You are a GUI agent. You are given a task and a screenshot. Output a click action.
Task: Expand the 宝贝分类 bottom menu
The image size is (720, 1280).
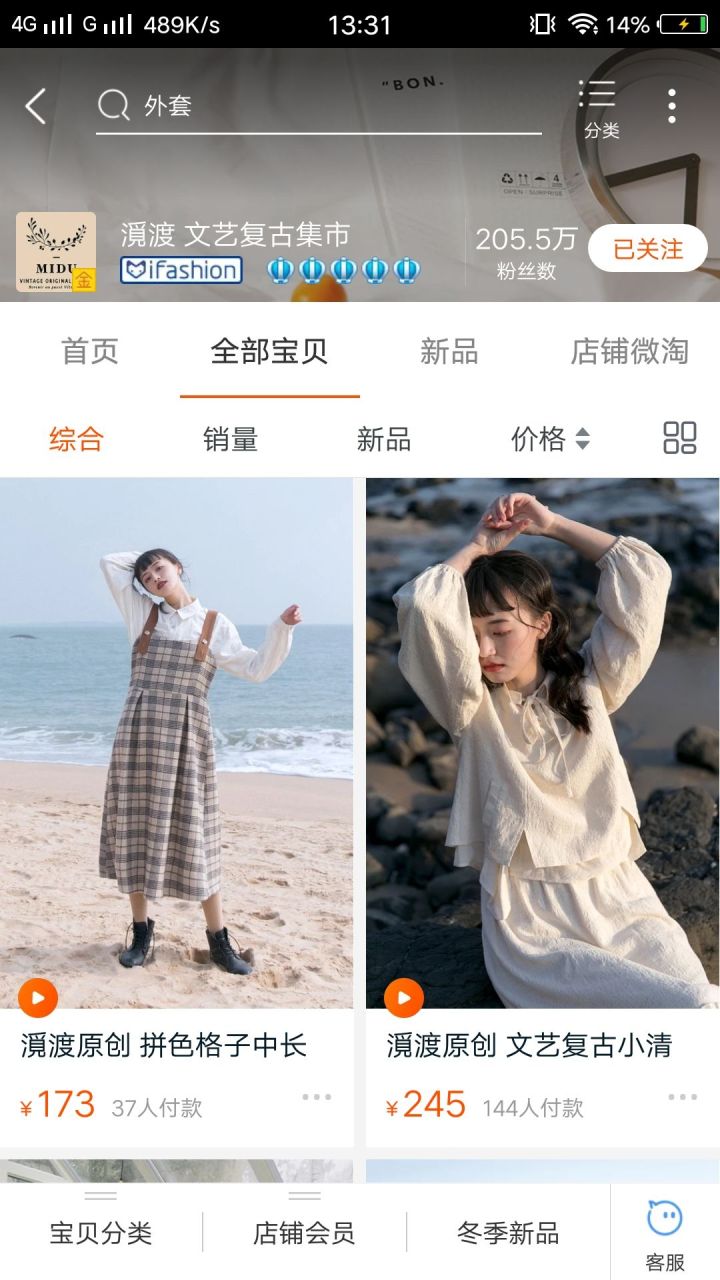101,1232
